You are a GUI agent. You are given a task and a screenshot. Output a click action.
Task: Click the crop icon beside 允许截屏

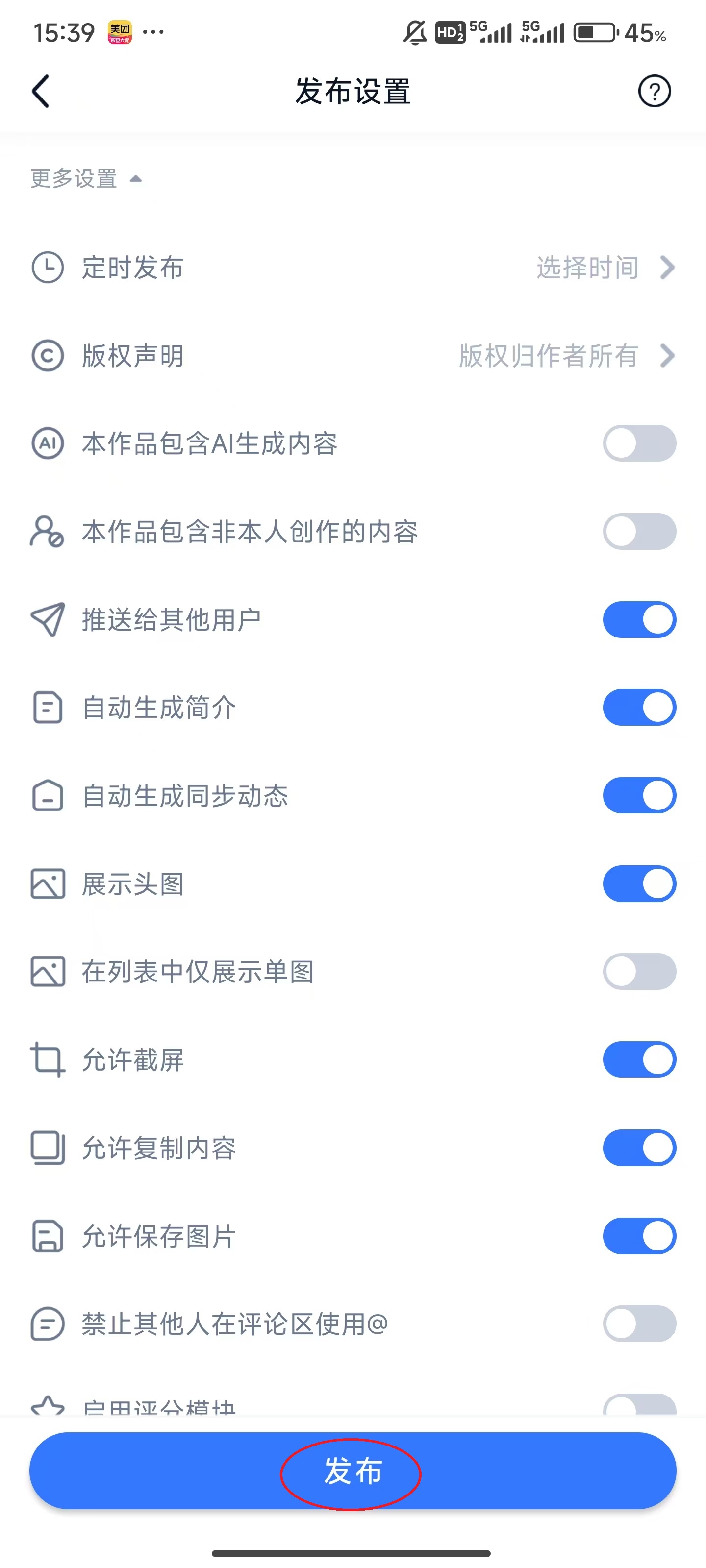[48, 1059]
